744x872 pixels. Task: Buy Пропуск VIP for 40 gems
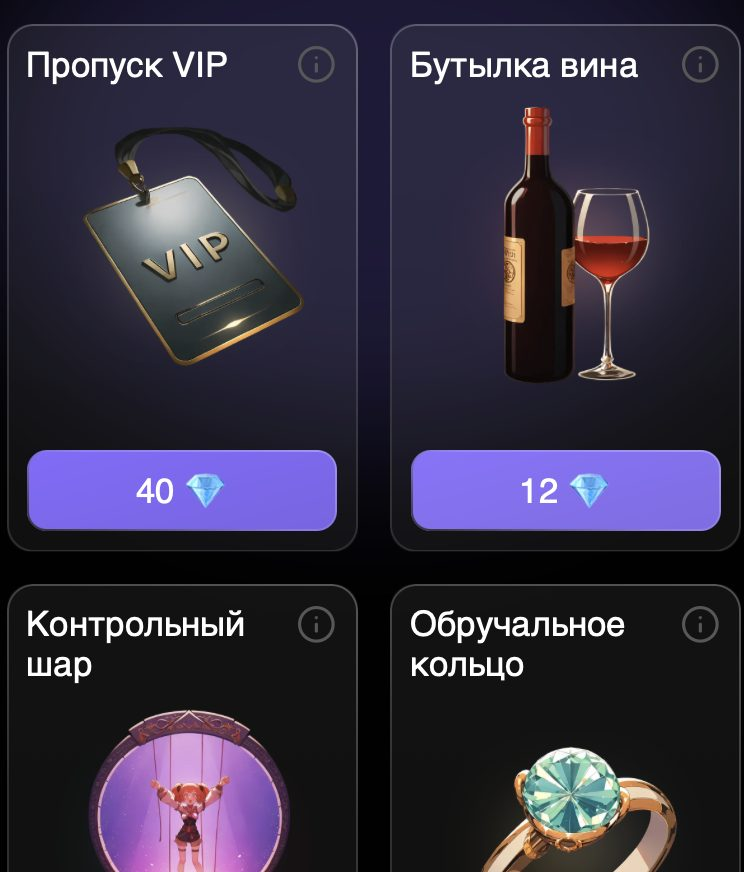182,490
